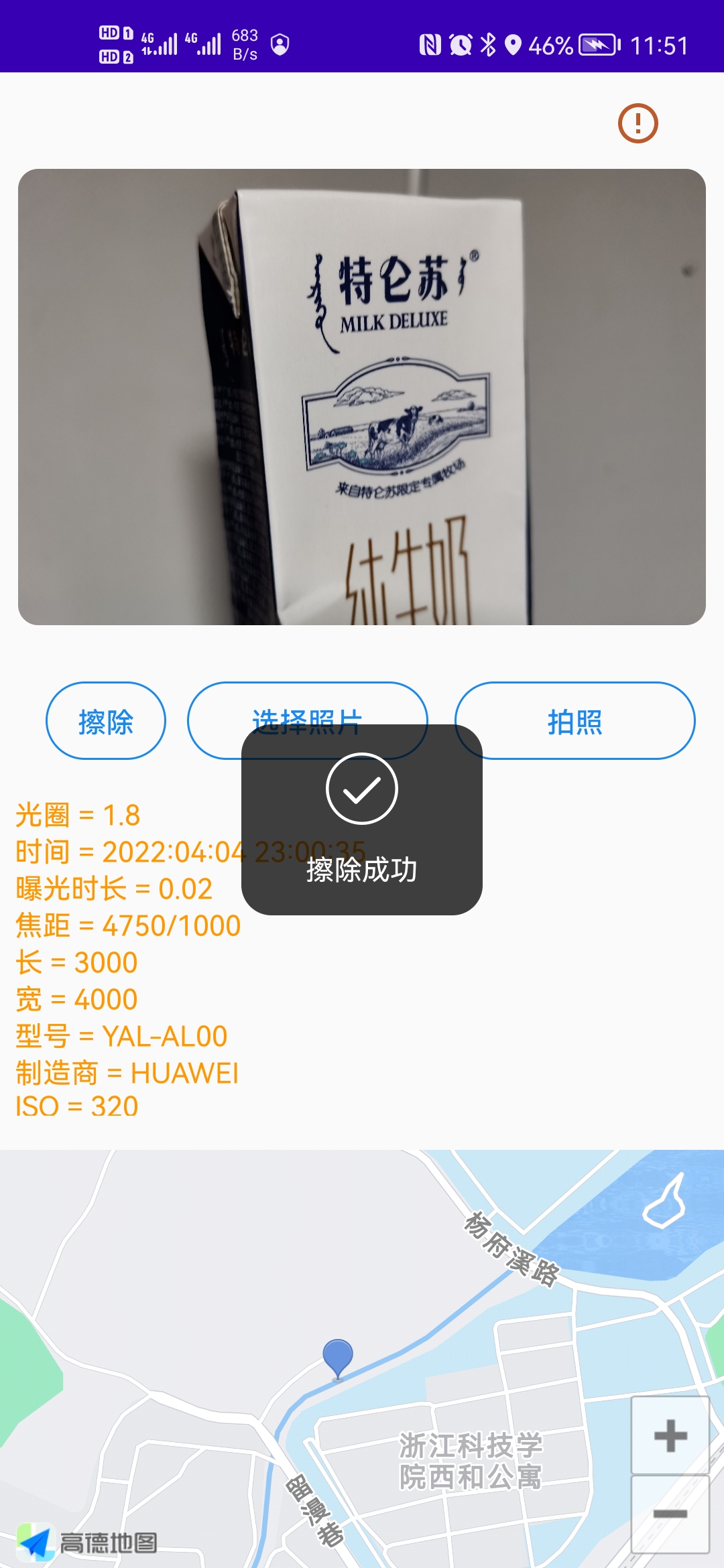The height and width of the screenshot is (1568, 724).
Task: Tap the location icon in the status bar
Action: 513,46
